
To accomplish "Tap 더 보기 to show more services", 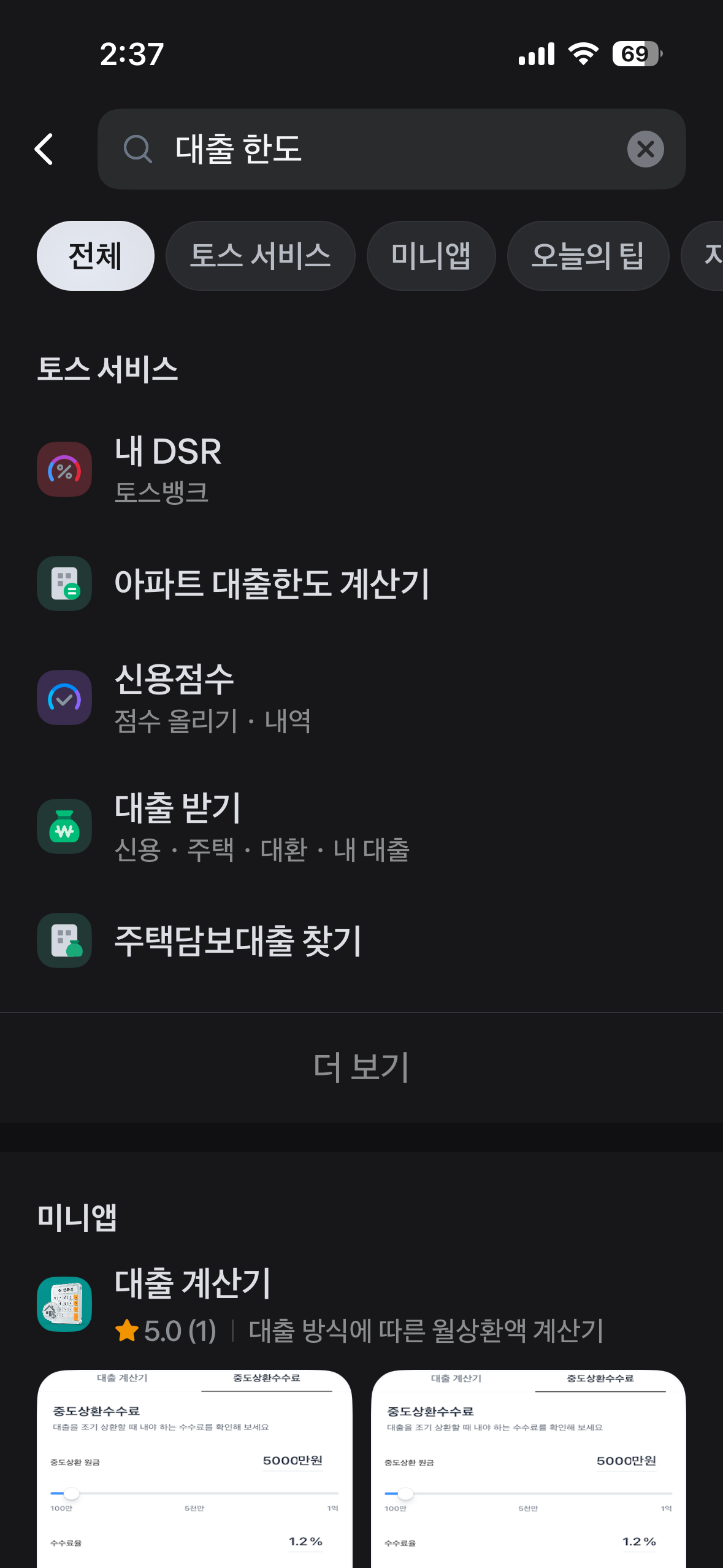I will point(361,1067).
